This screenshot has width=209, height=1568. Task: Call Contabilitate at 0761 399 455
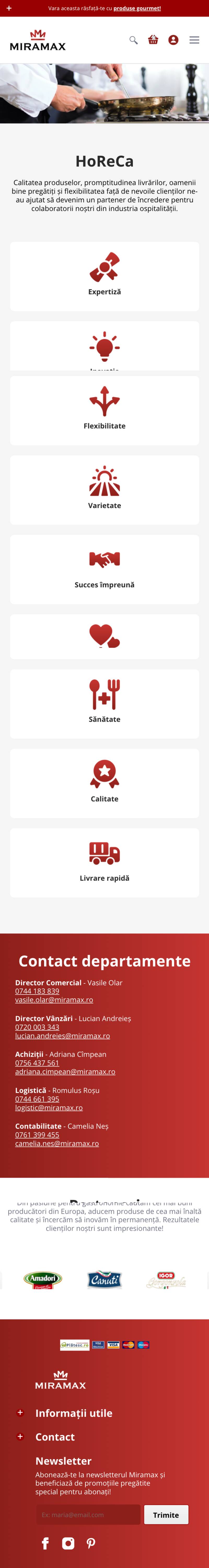tap(37, 1135)
